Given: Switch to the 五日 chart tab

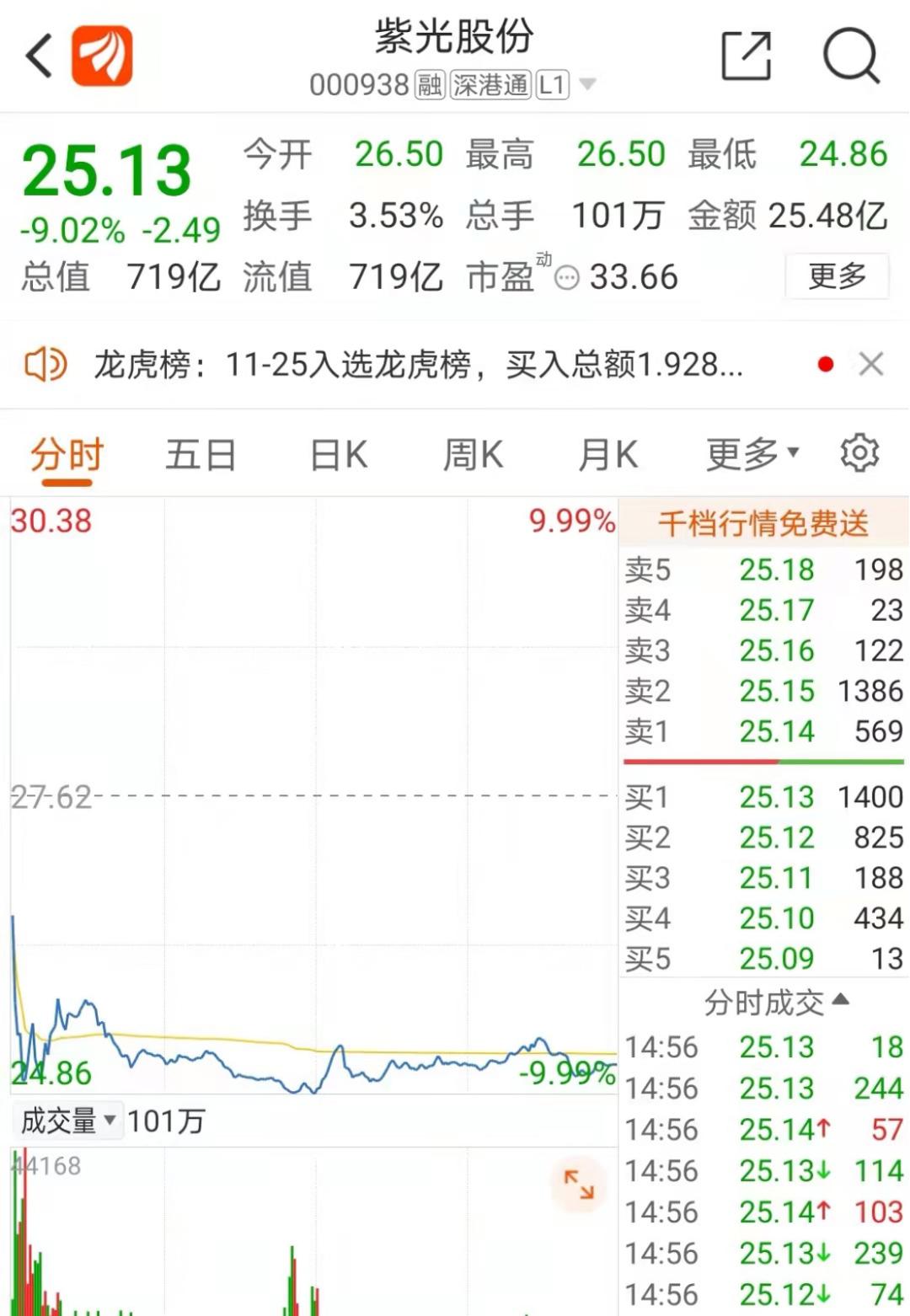Looking at the screenshot, I should [201, 456].
